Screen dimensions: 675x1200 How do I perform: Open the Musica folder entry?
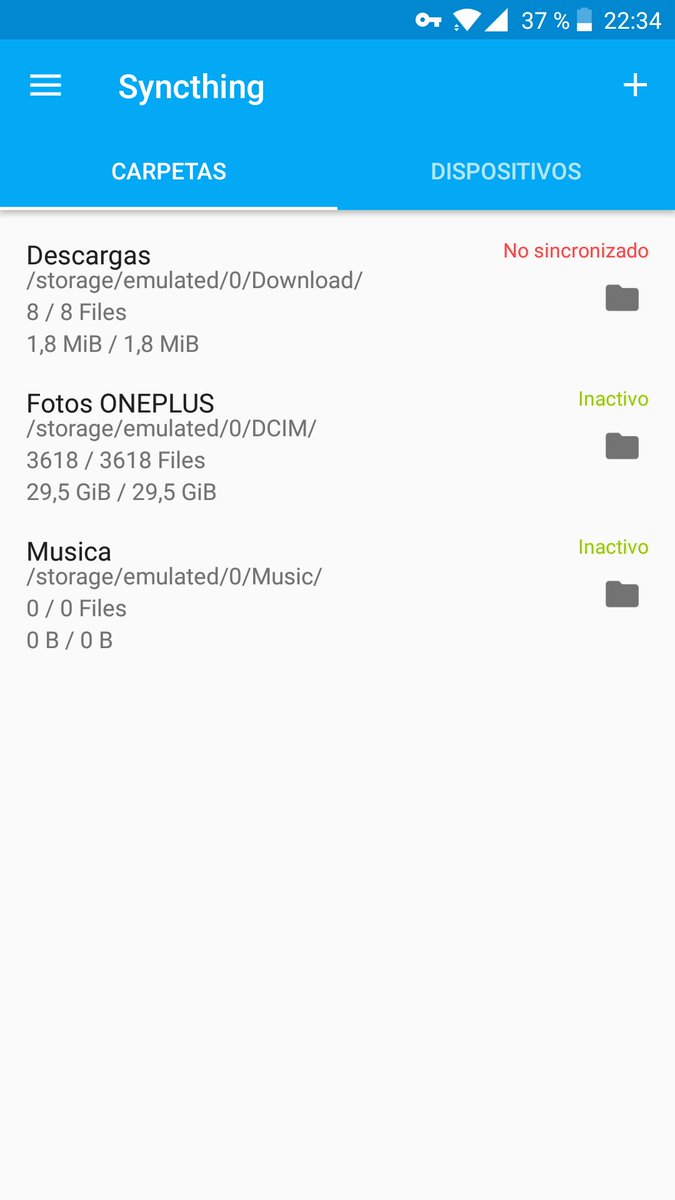337,595
